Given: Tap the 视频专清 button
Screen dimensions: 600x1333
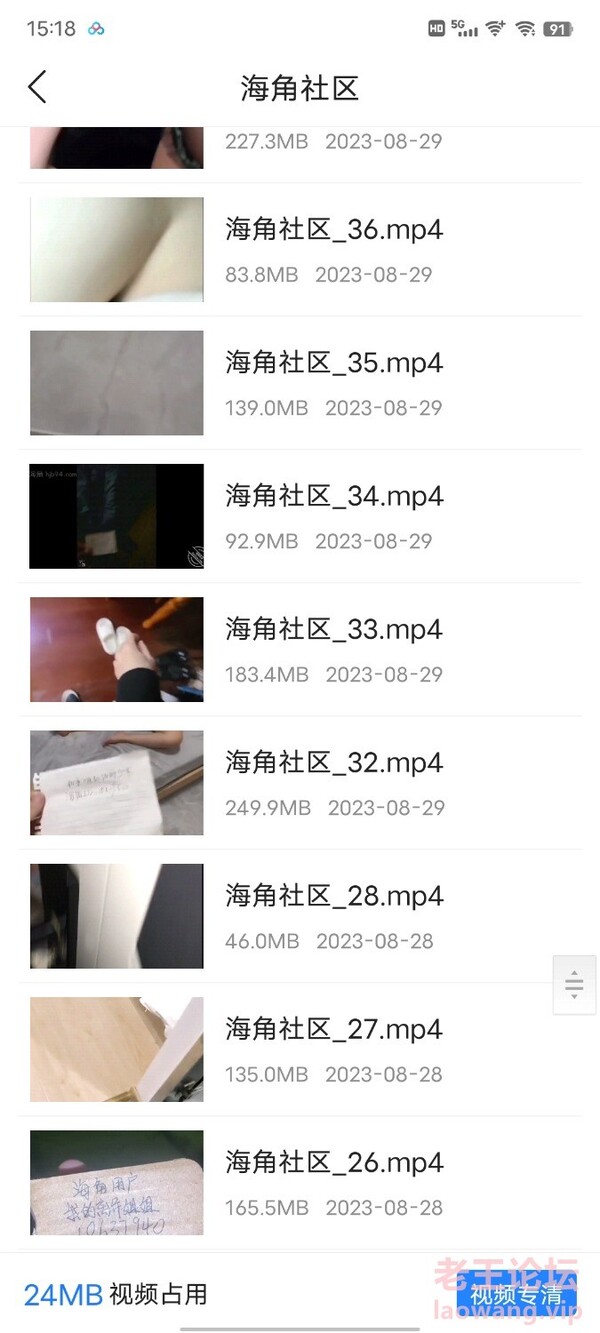Looking at the screenshot, I should point(516,1295).
